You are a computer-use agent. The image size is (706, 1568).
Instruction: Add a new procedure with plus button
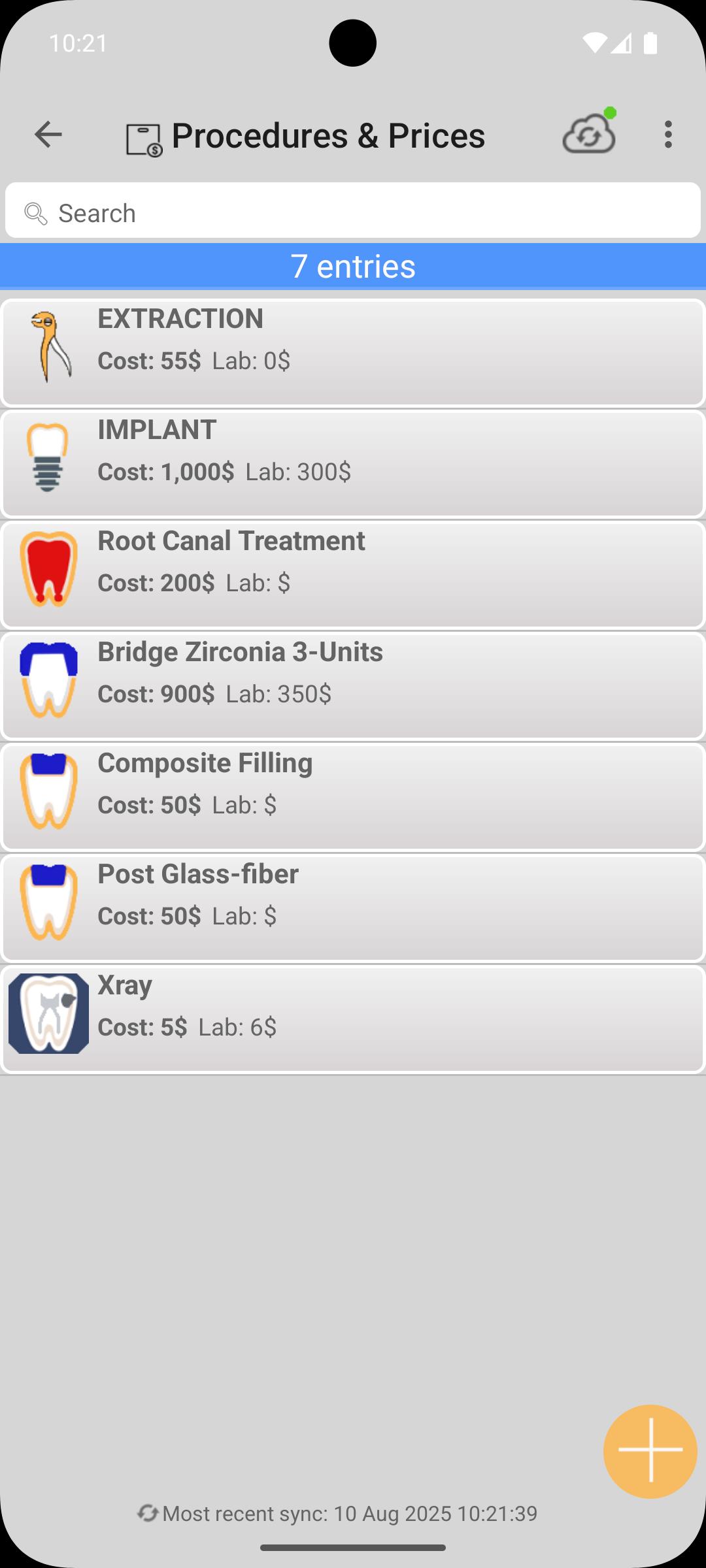click(x=650, y=1451)
